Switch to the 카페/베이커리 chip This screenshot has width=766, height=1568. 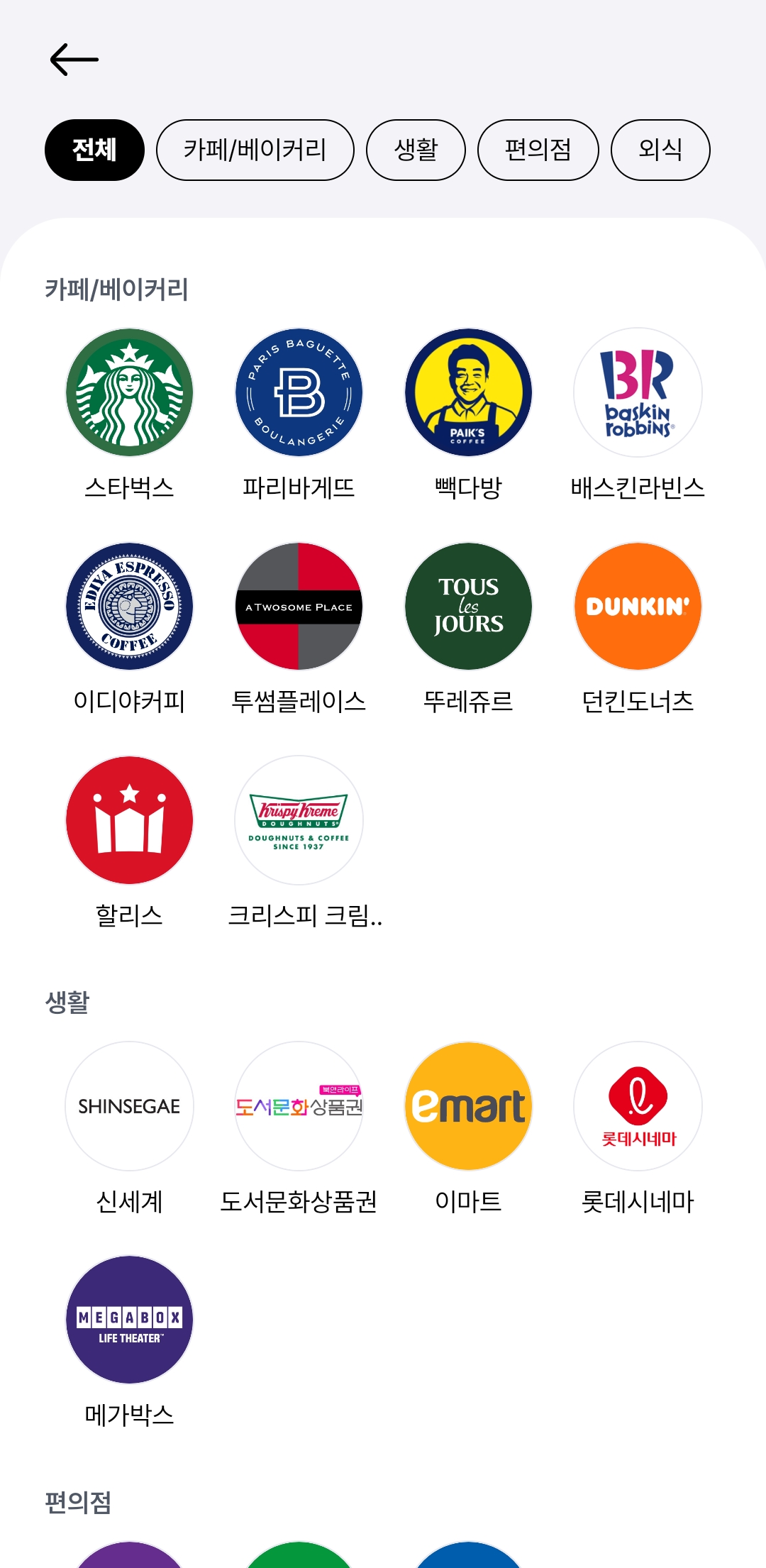pos(255,150)
